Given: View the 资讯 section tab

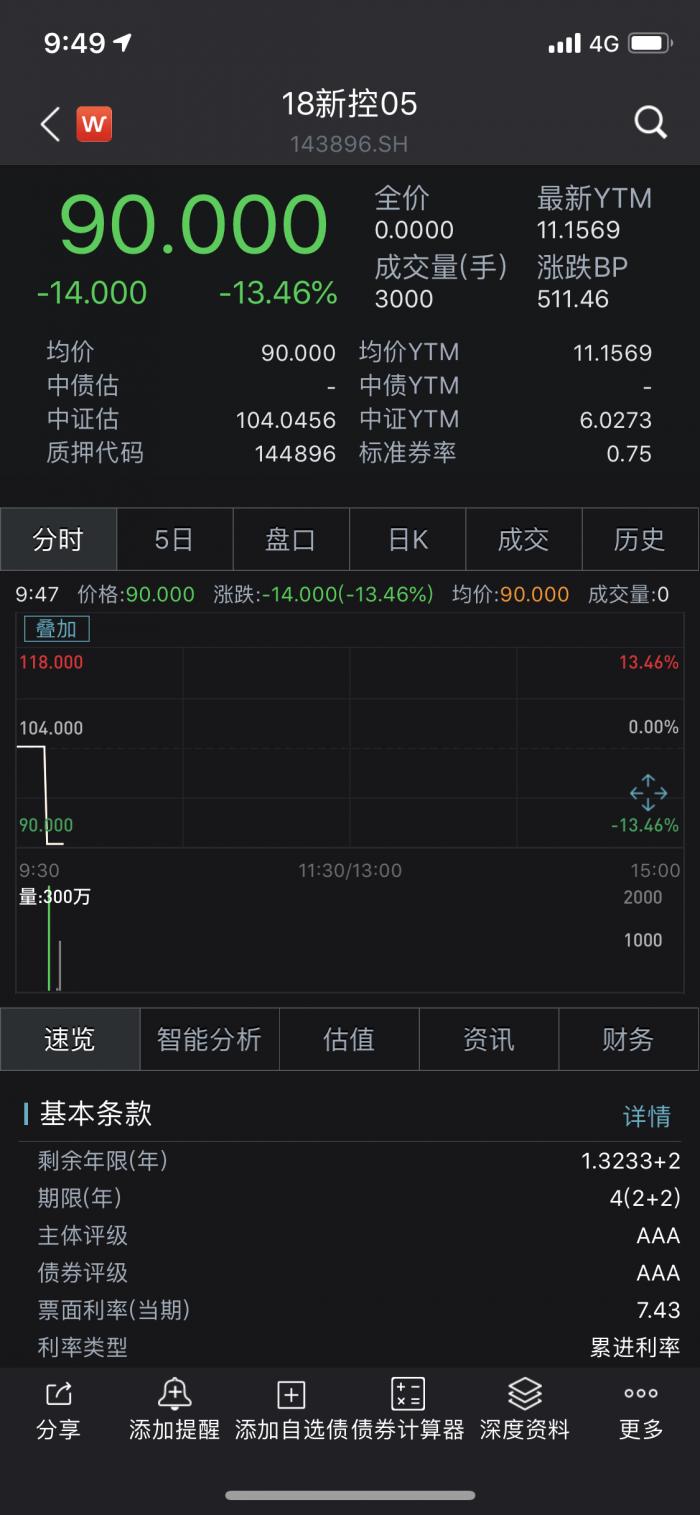Looking at the screenshot, I should click(x=489, y=1040).
